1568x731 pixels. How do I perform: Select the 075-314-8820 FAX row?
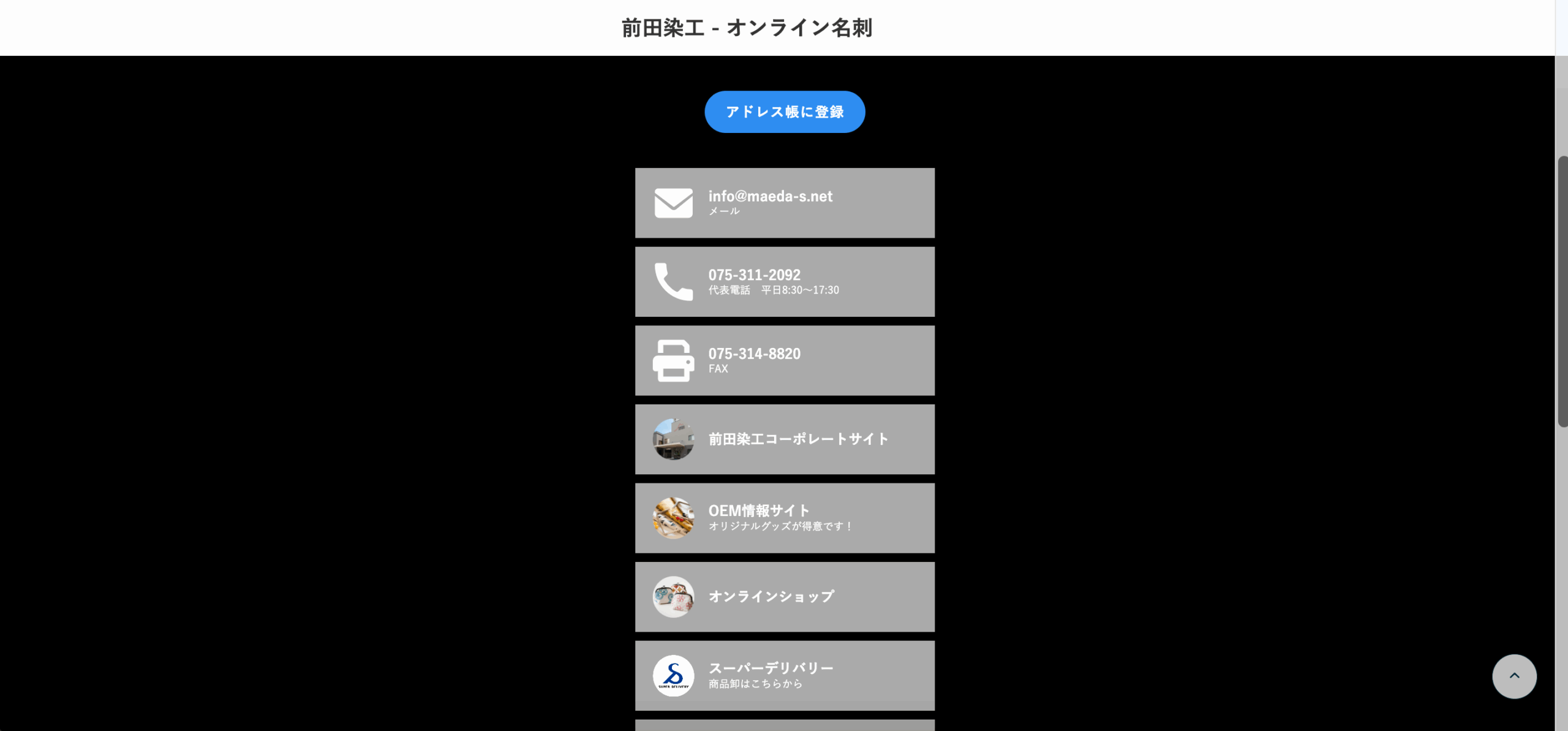click(784, 360)
